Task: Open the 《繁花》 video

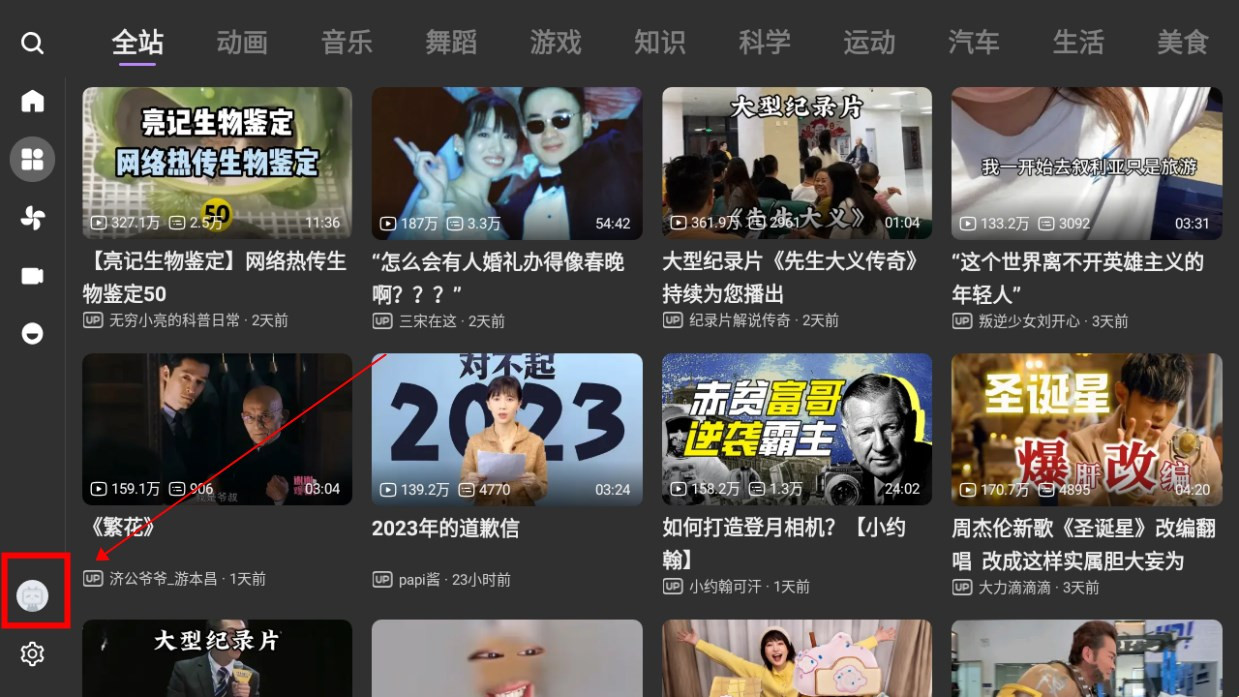Action: [x=217, y=429]
